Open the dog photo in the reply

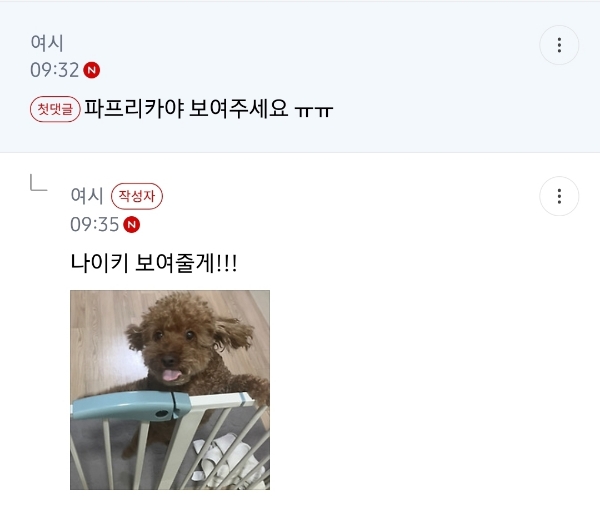[170, 389]
